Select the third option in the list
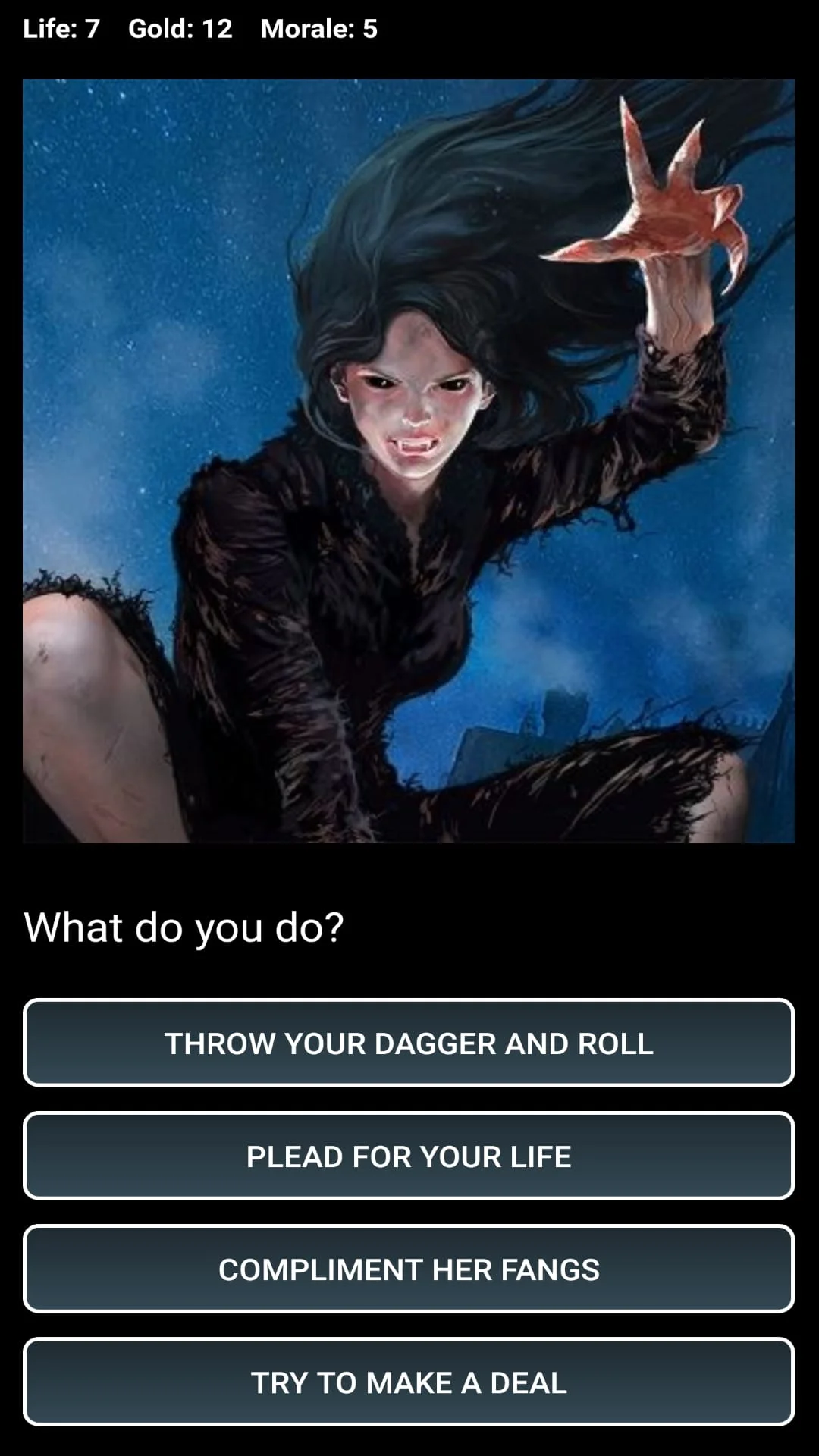This screenshot has height=1456, width=819. click(409, 1269)
